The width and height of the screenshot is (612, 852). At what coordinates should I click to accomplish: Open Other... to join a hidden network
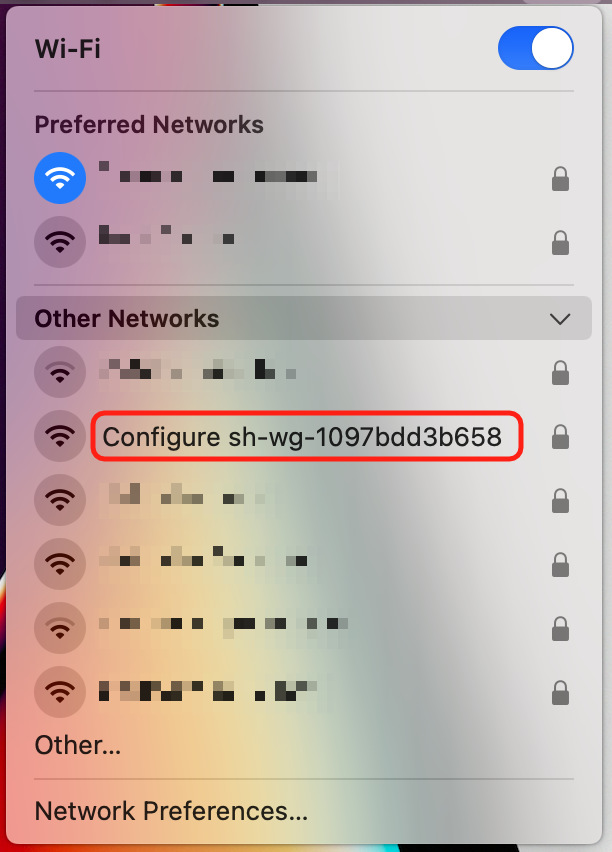click(77, 745)
